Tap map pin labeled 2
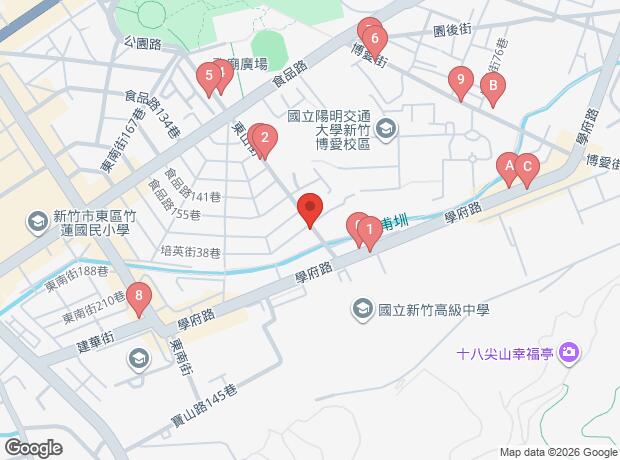This screenshot has width=620, height=460. pyautogui.click(x=264, y=139)
